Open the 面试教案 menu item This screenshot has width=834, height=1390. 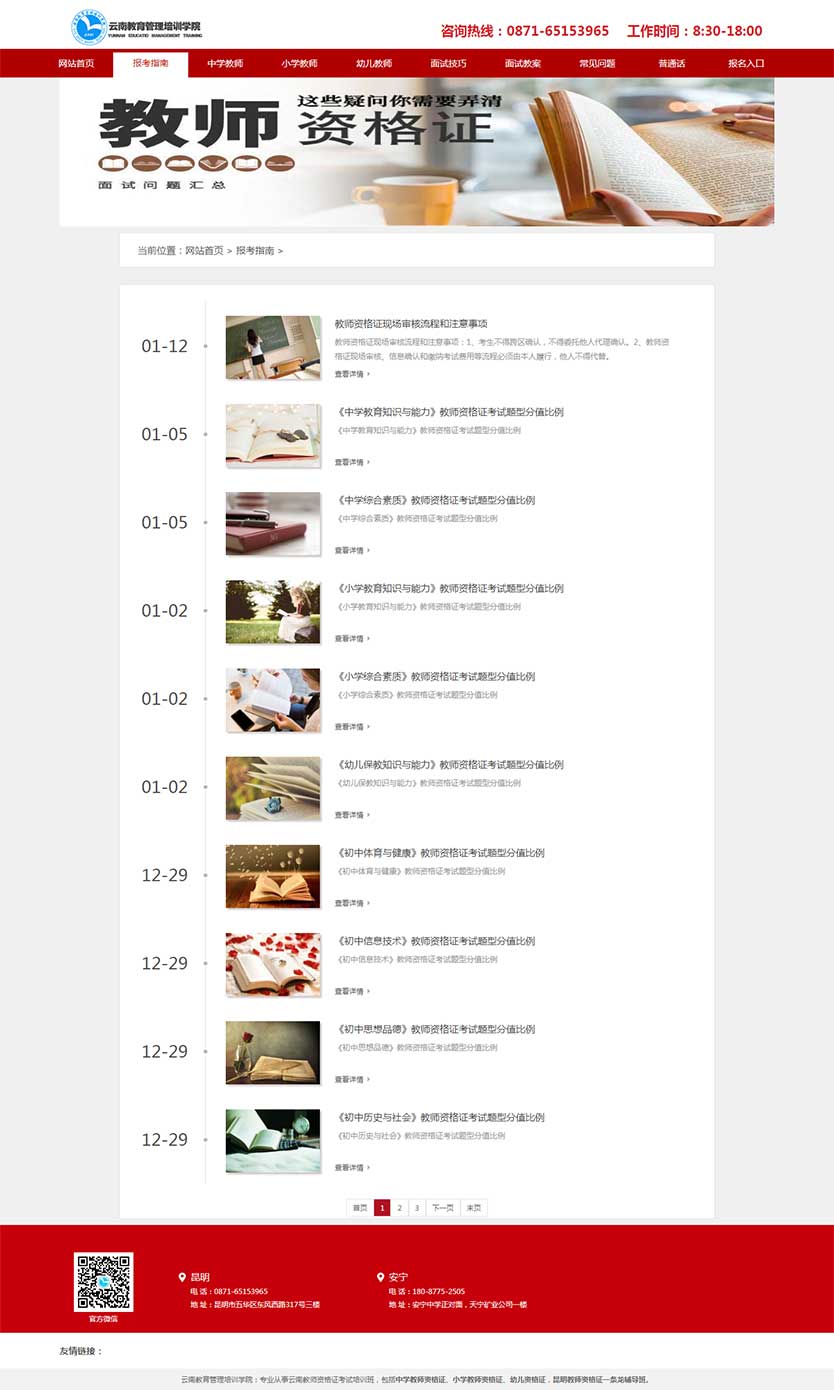tap(522, 63)
